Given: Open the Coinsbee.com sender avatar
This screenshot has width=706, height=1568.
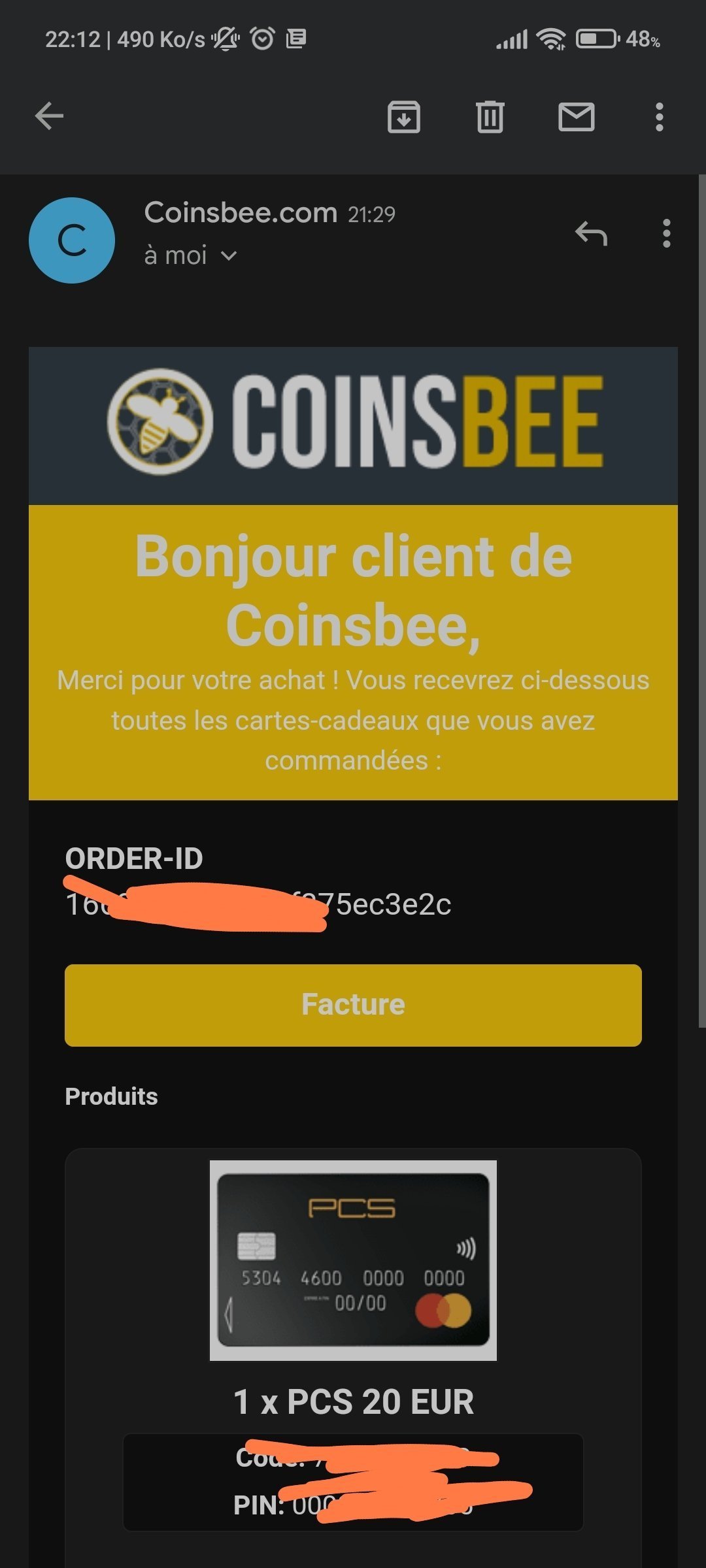Looking at the screenshot, I should pyautogui.click(x=72, y=240).
